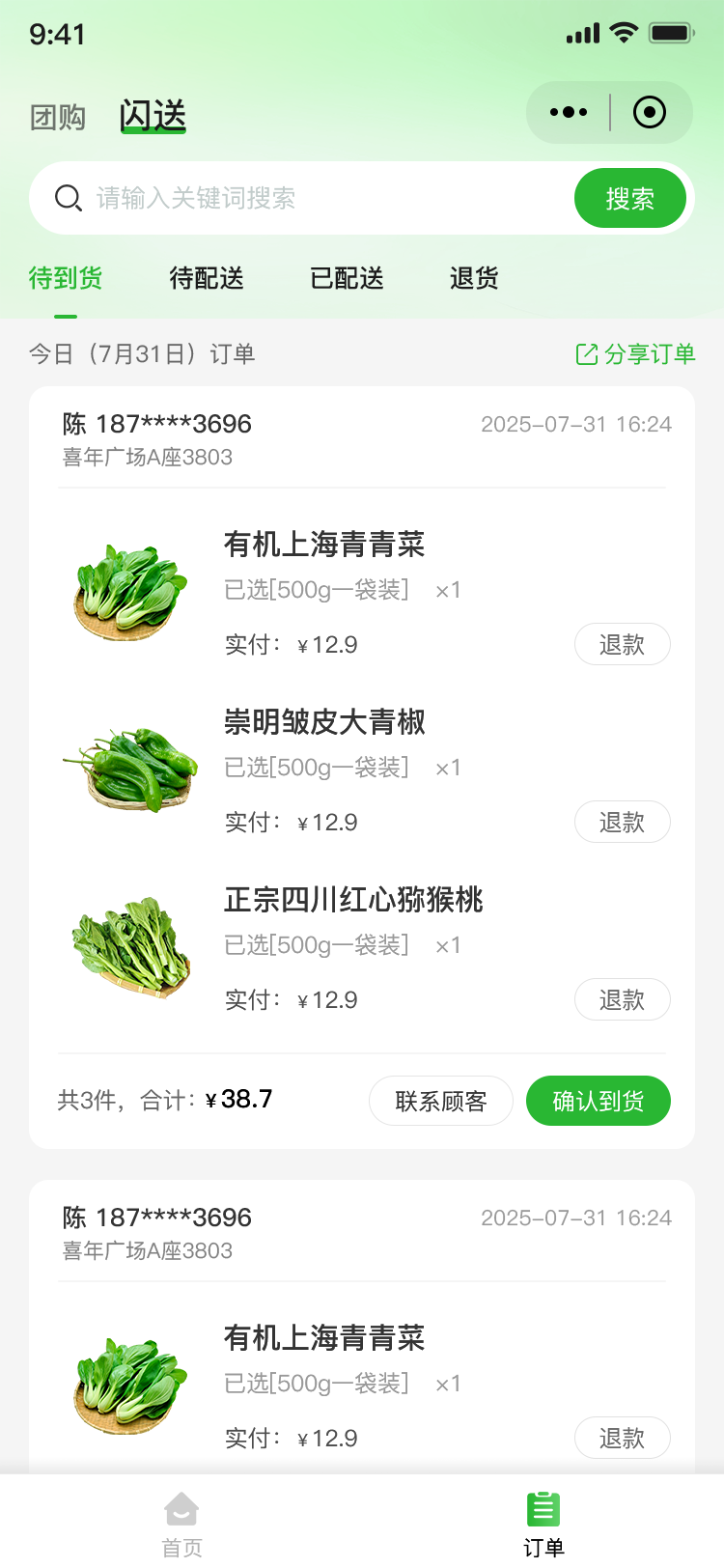
Task: Refund the 崇明皱皮大青椒 item
Action: (622, 823)
